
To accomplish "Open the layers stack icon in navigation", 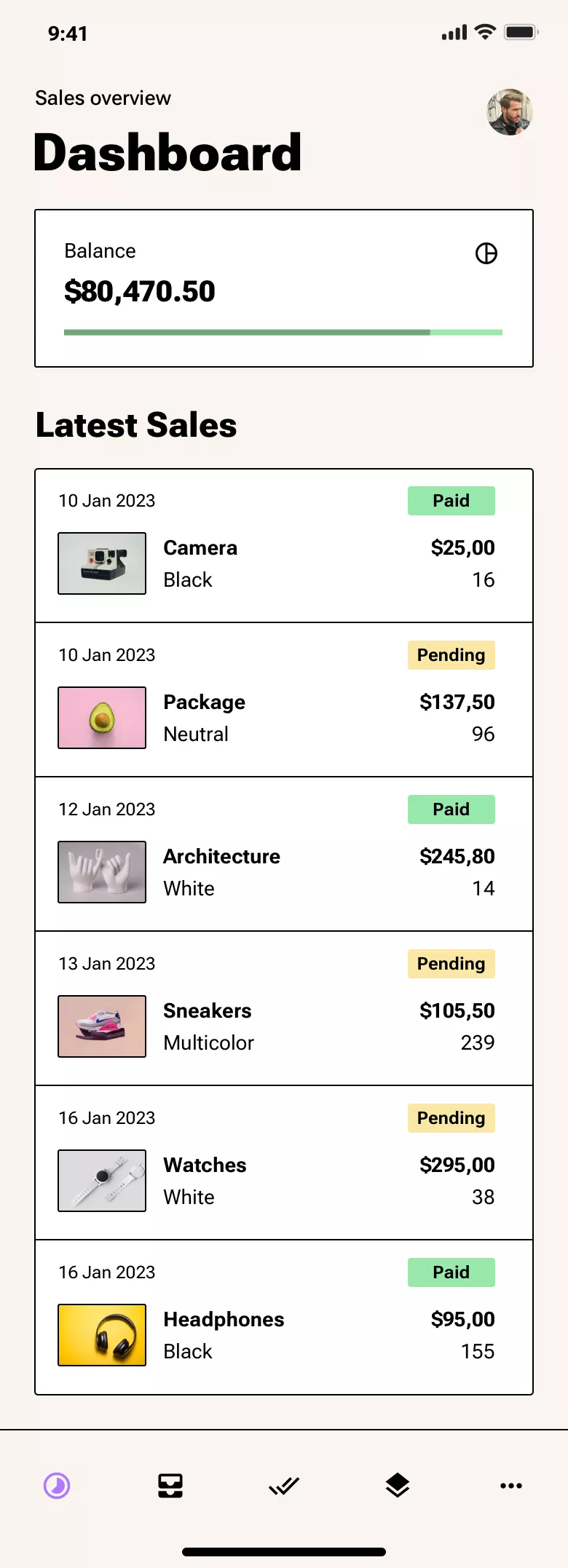I will (398, 1485).
